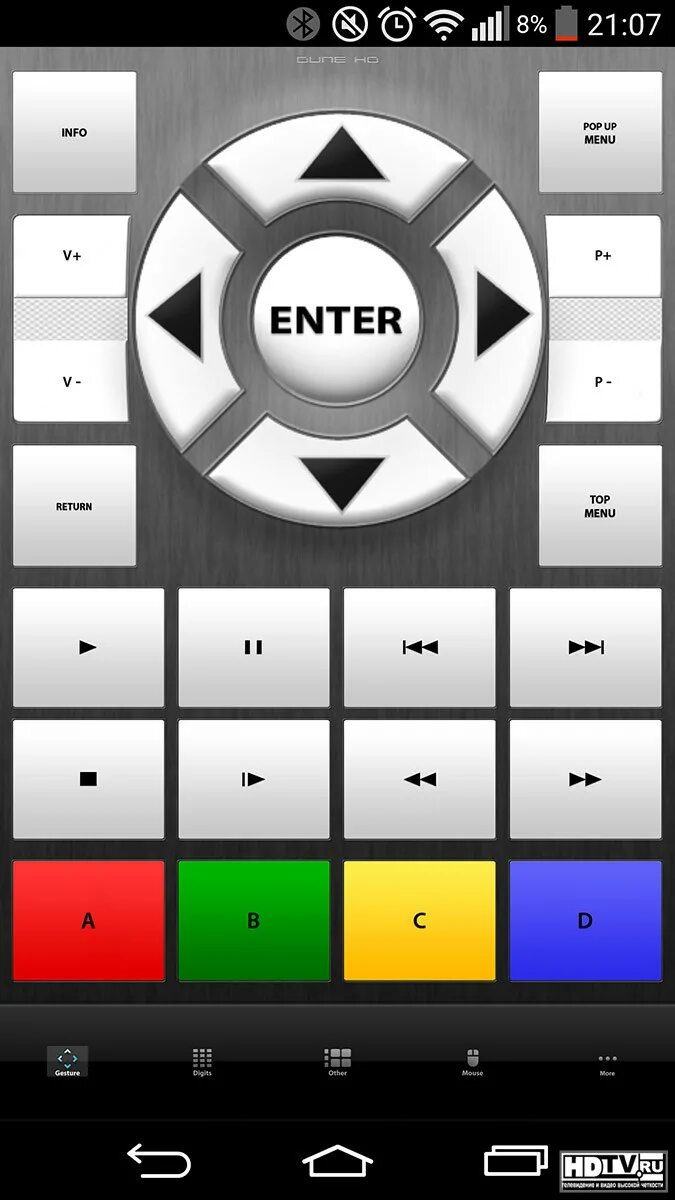Viewport: 675px width, 1200px height.
Task: Tap the up arrow on the d-pad
Action: (342, 160)
